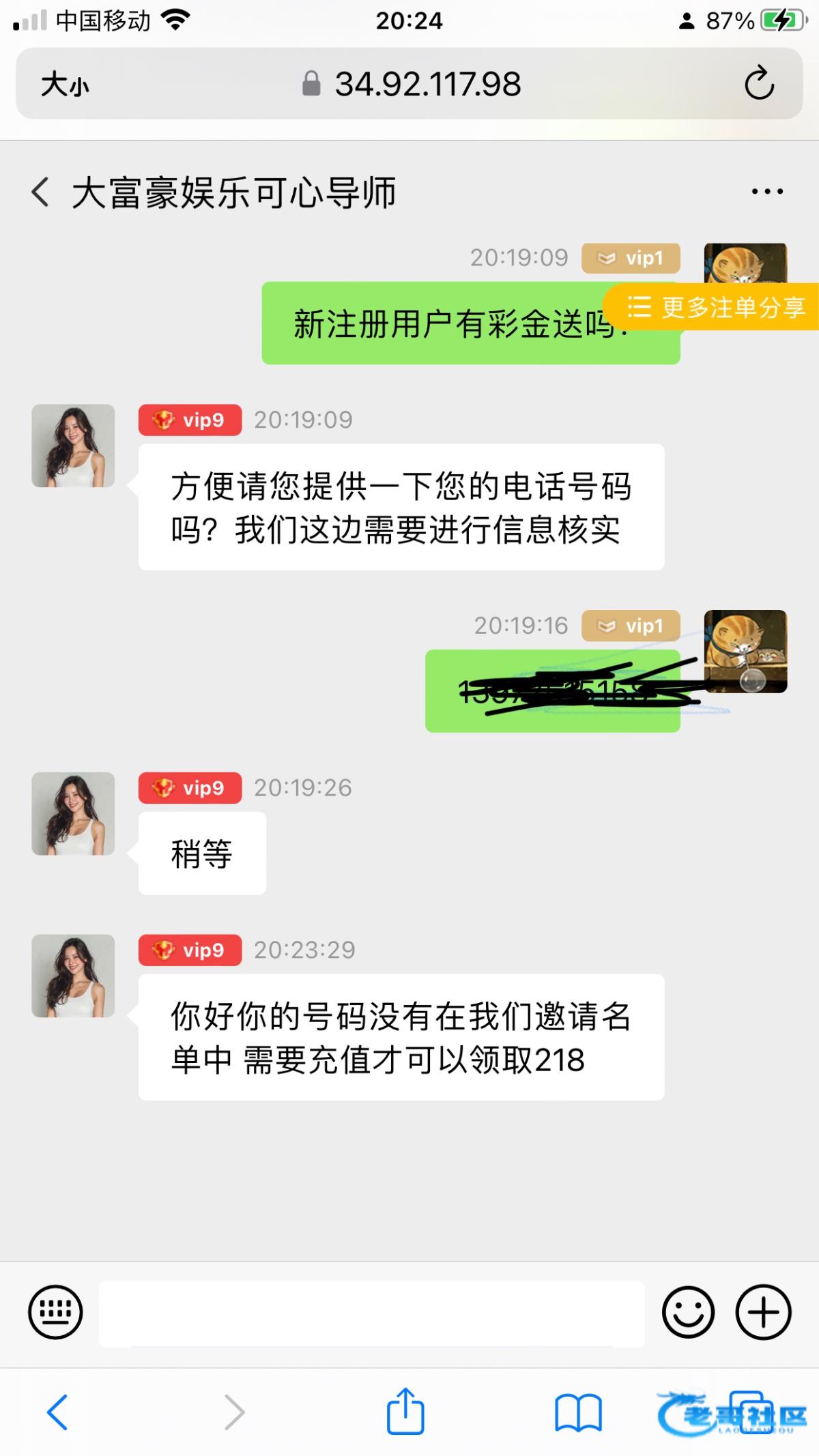Open the plus attachment menu
The image size is (819, 1456).
pyautogui.click(x=763, y=1312)
